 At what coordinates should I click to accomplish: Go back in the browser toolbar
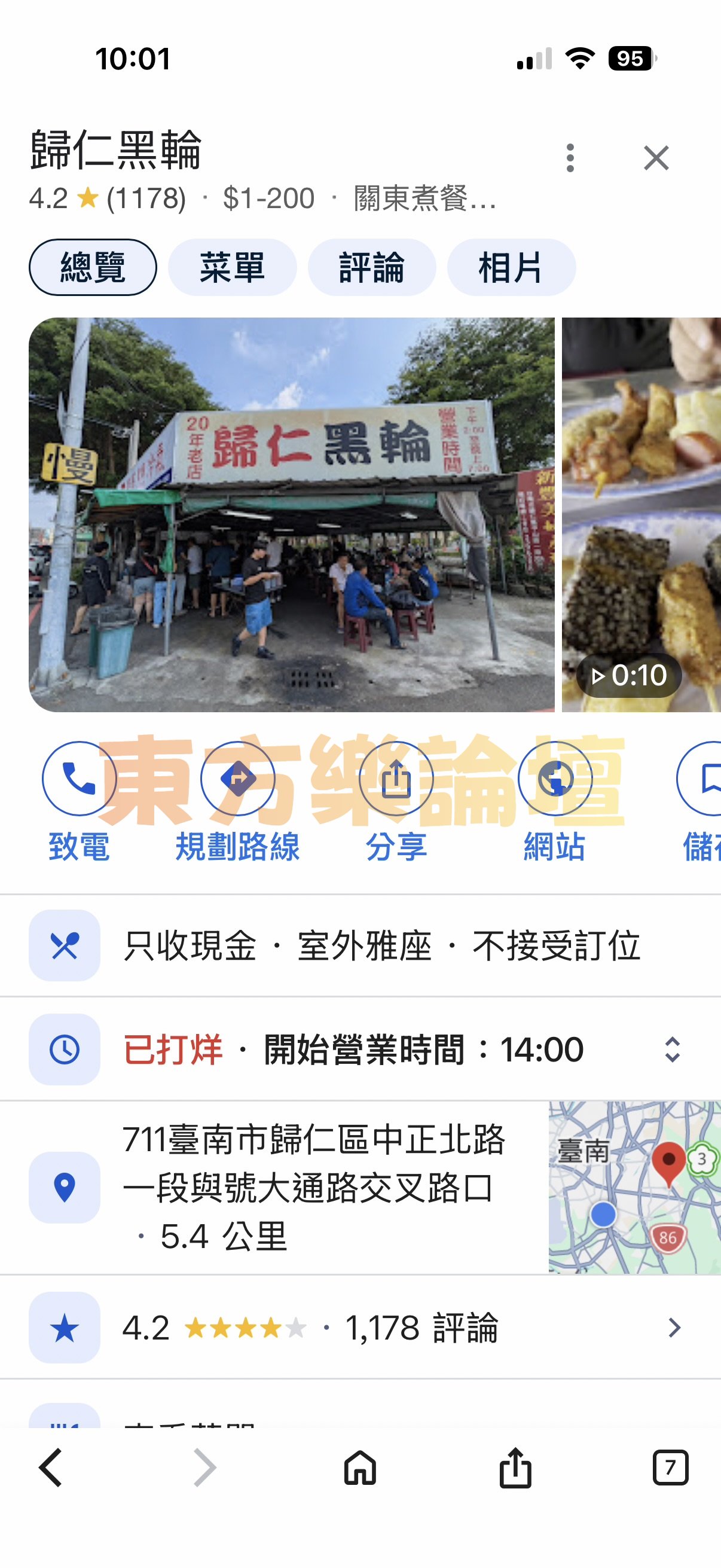pyautogui.click(x=51, y=1468)
